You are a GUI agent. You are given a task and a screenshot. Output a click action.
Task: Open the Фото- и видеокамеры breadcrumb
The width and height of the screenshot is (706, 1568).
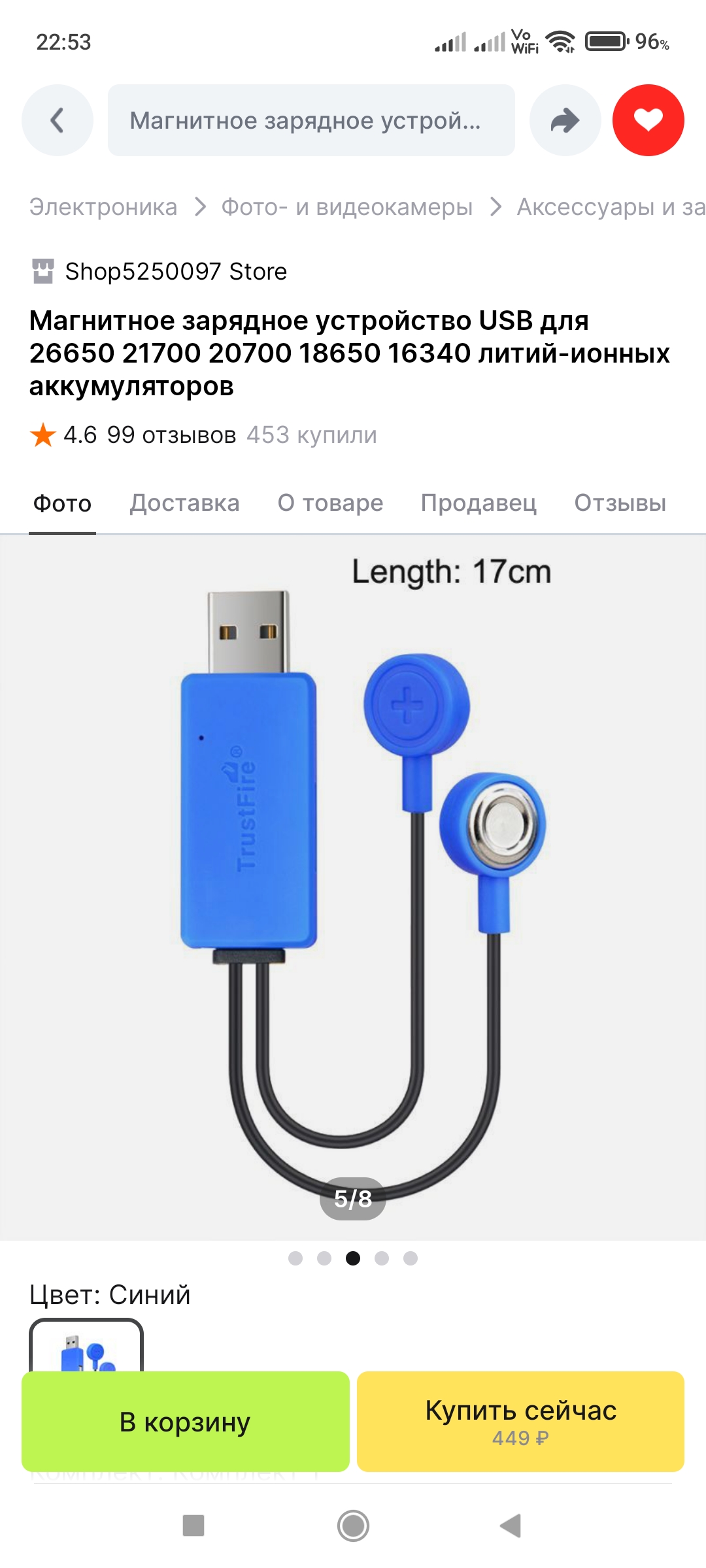(346, 207)
